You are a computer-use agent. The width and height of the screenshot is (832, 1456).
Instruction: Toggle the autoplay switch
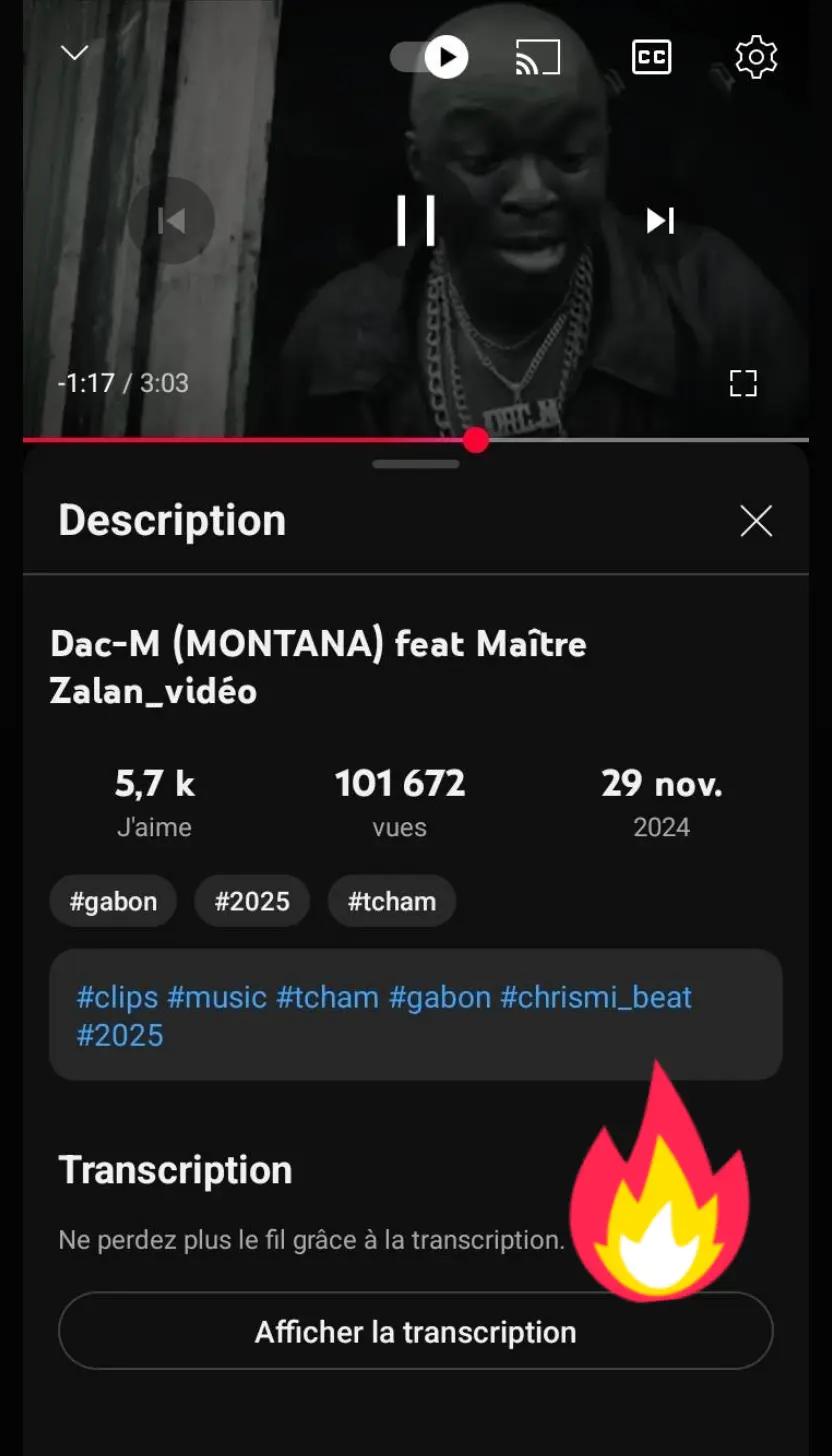[430, 57]
